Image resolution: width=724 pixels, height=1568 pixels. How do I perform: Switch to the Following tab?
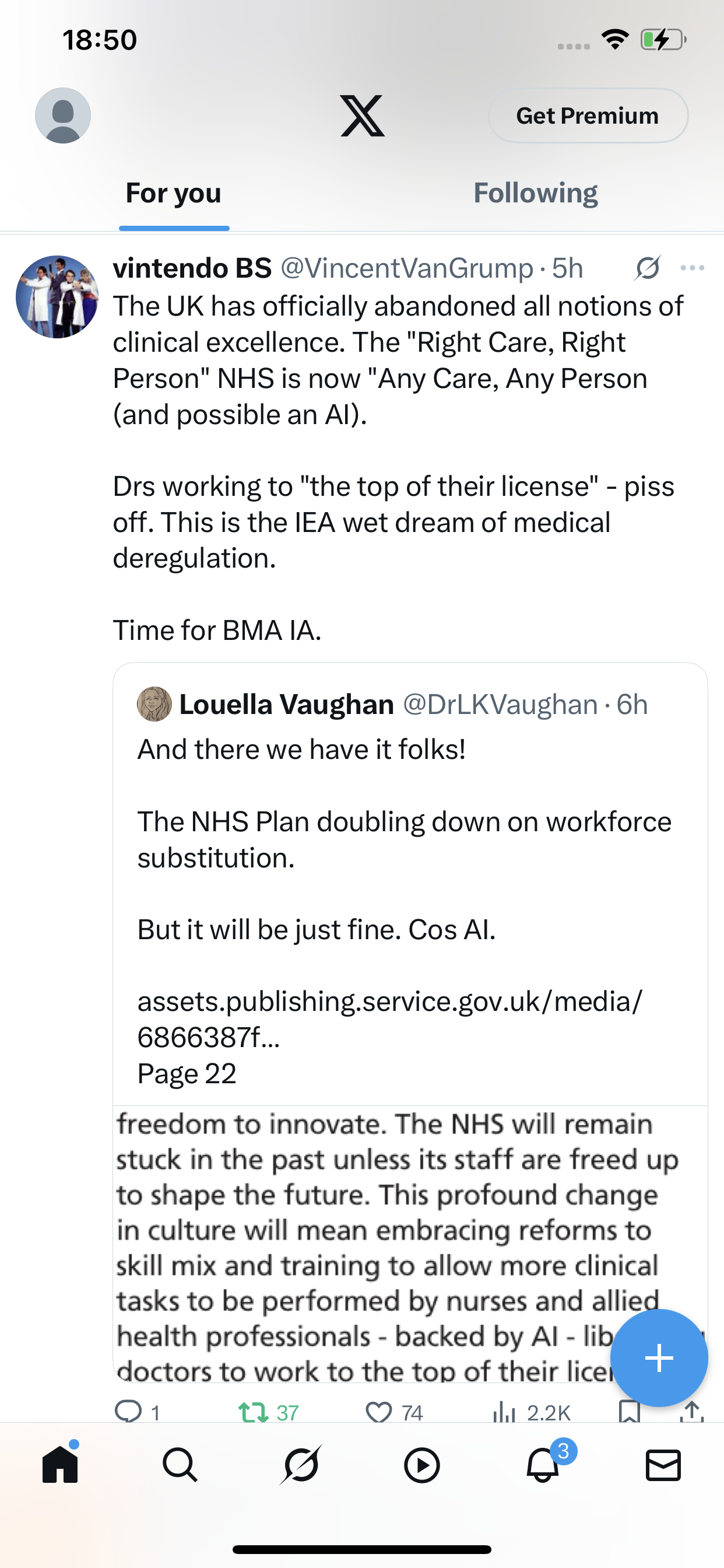[x=535, y=193]
